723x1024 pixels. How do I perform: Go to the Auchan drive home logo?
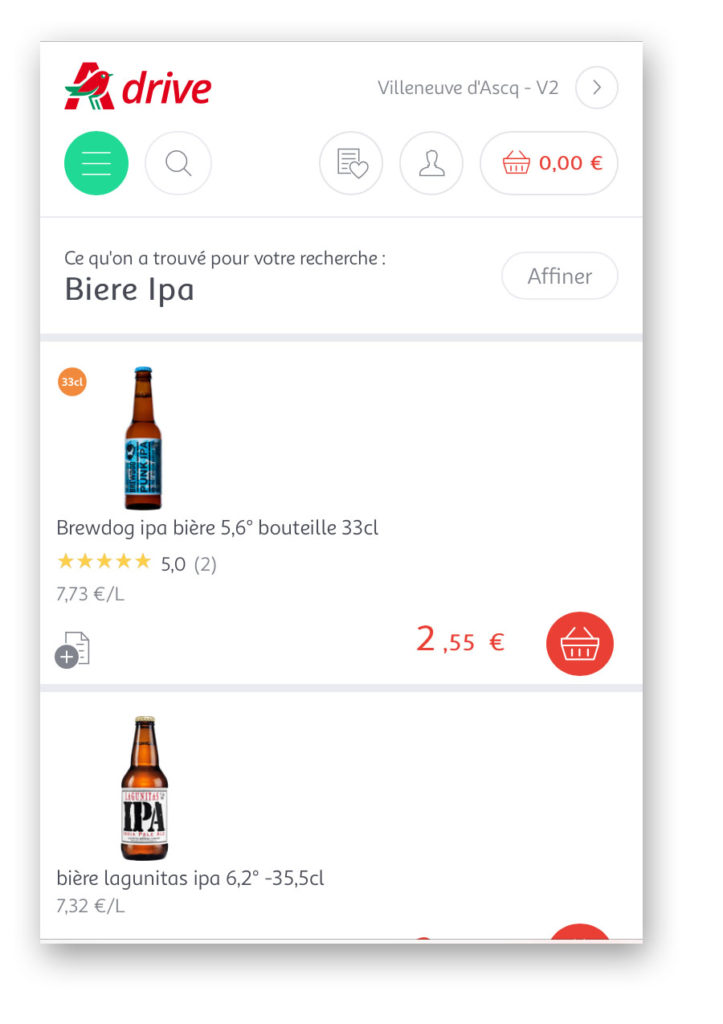coord(138,87)
